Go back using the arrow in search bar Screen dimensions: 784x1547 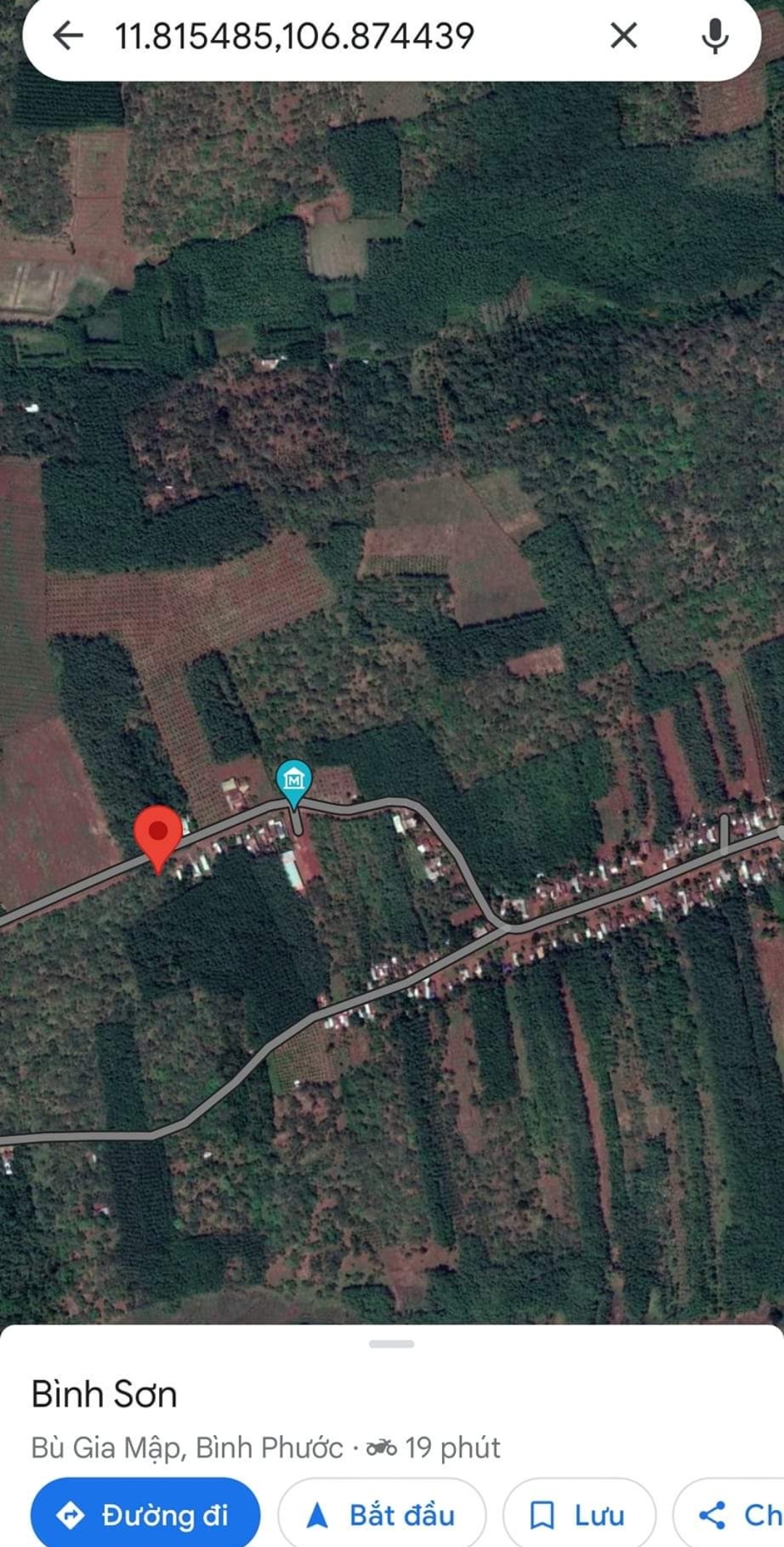click(x=68, y=36)
